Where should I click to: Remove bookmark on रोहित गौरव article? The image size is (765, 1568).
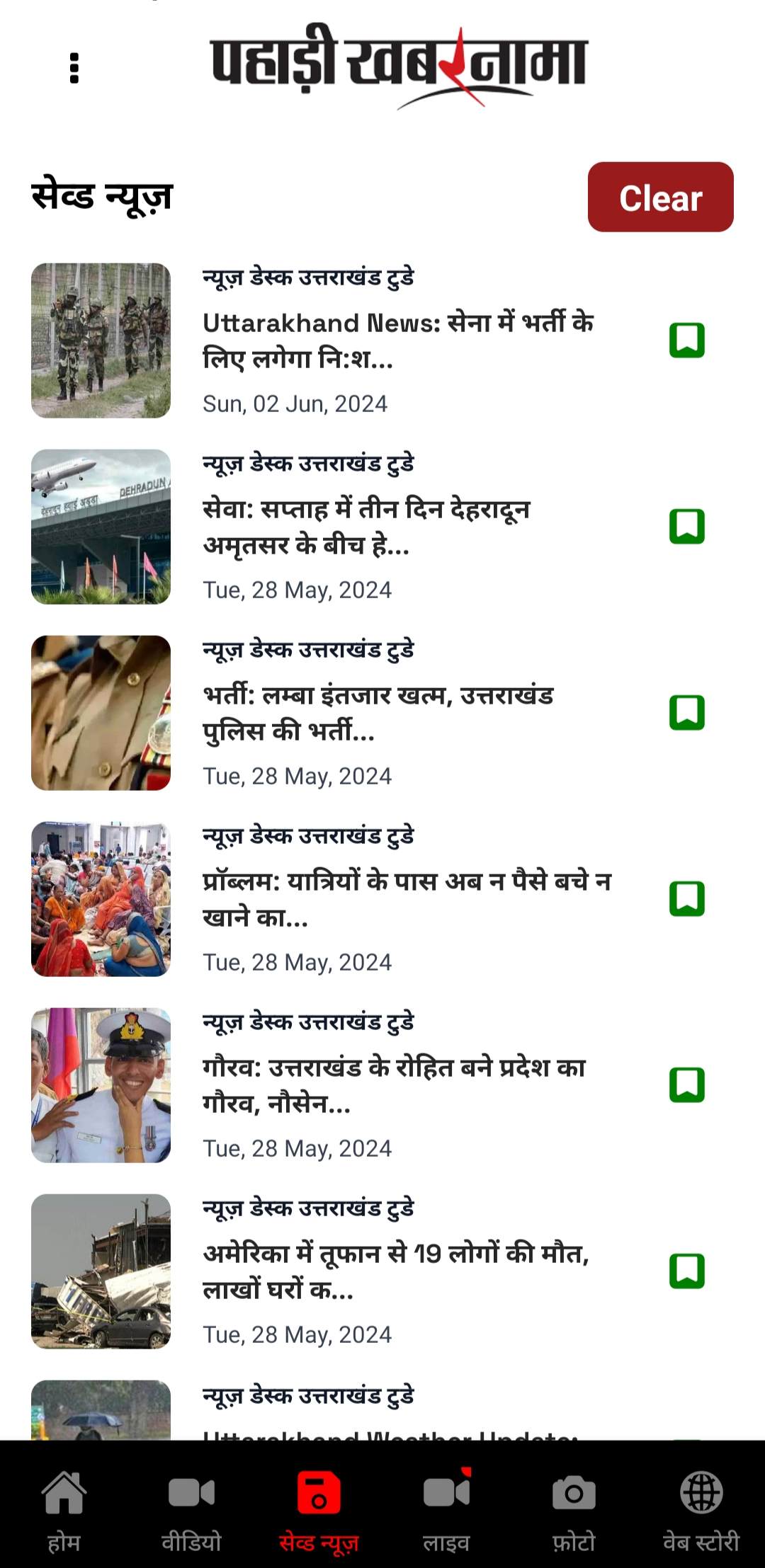coord(686,1085)
